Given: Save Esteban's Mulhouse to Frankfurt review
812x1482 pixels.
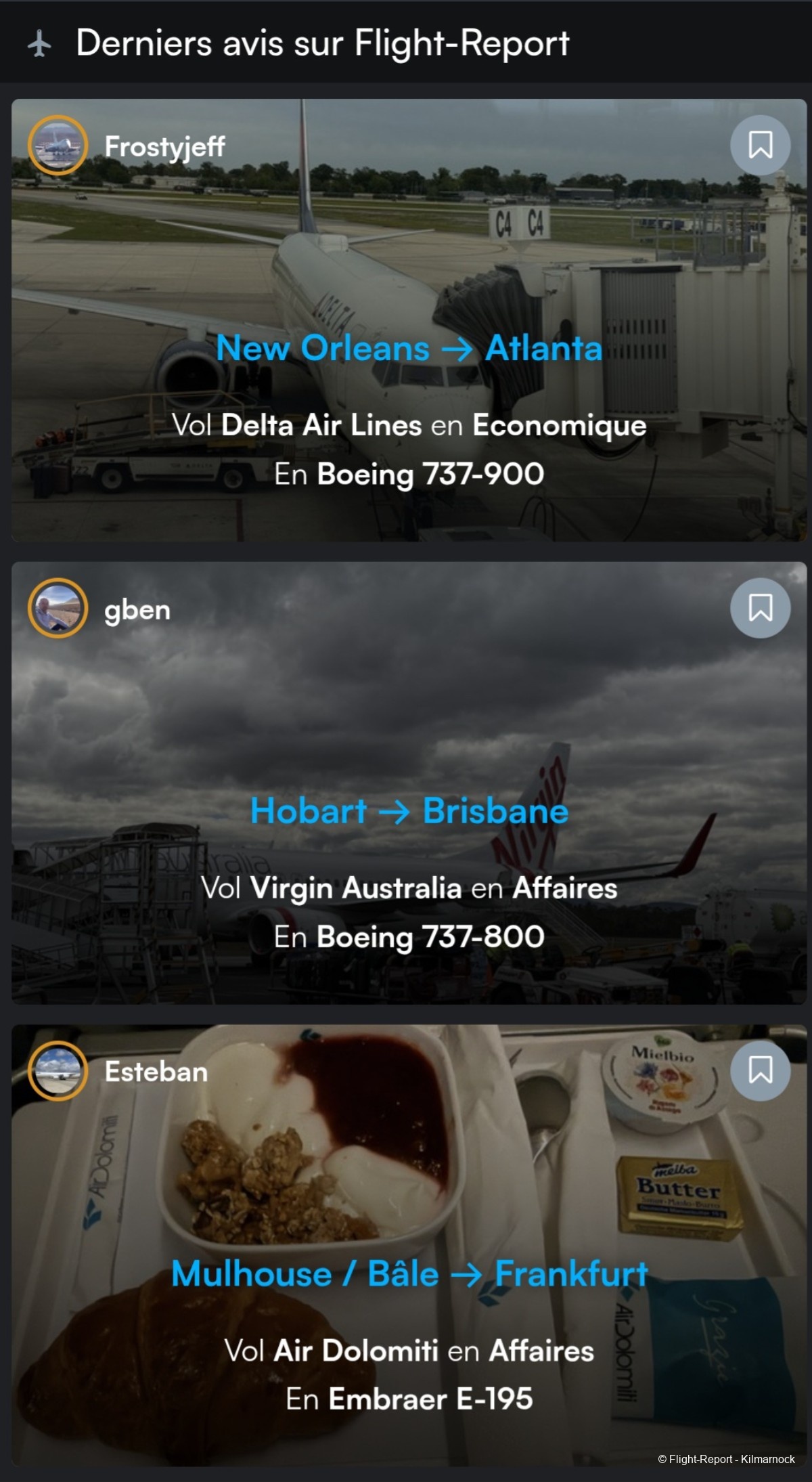Looking at the screenshot, I should tap(760, 1070).
